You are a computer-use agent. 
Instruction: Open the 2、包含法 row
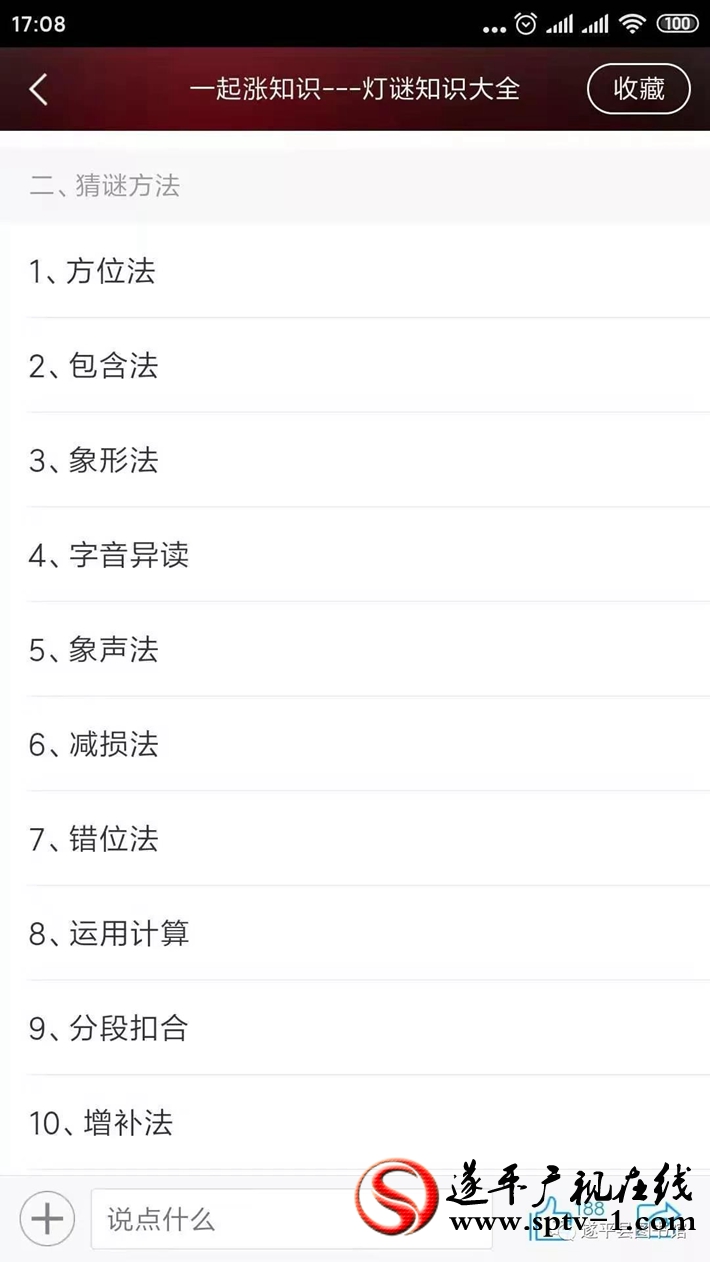(x=355, y=366)
